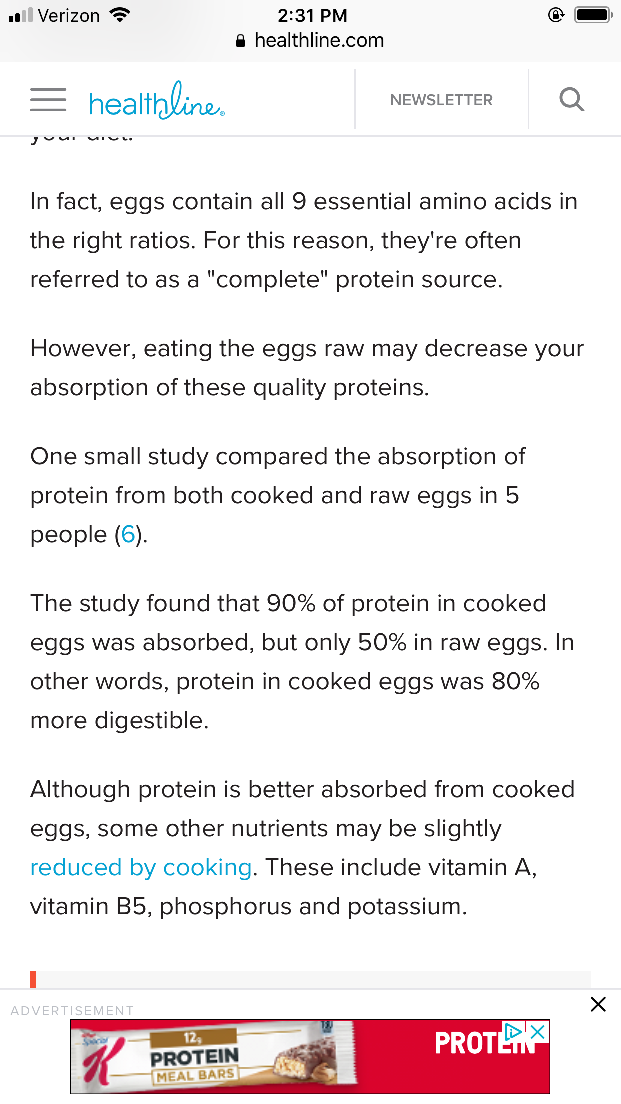Open the site search
The height and width of the screenshot is (1104, 621).
point(571,100)
